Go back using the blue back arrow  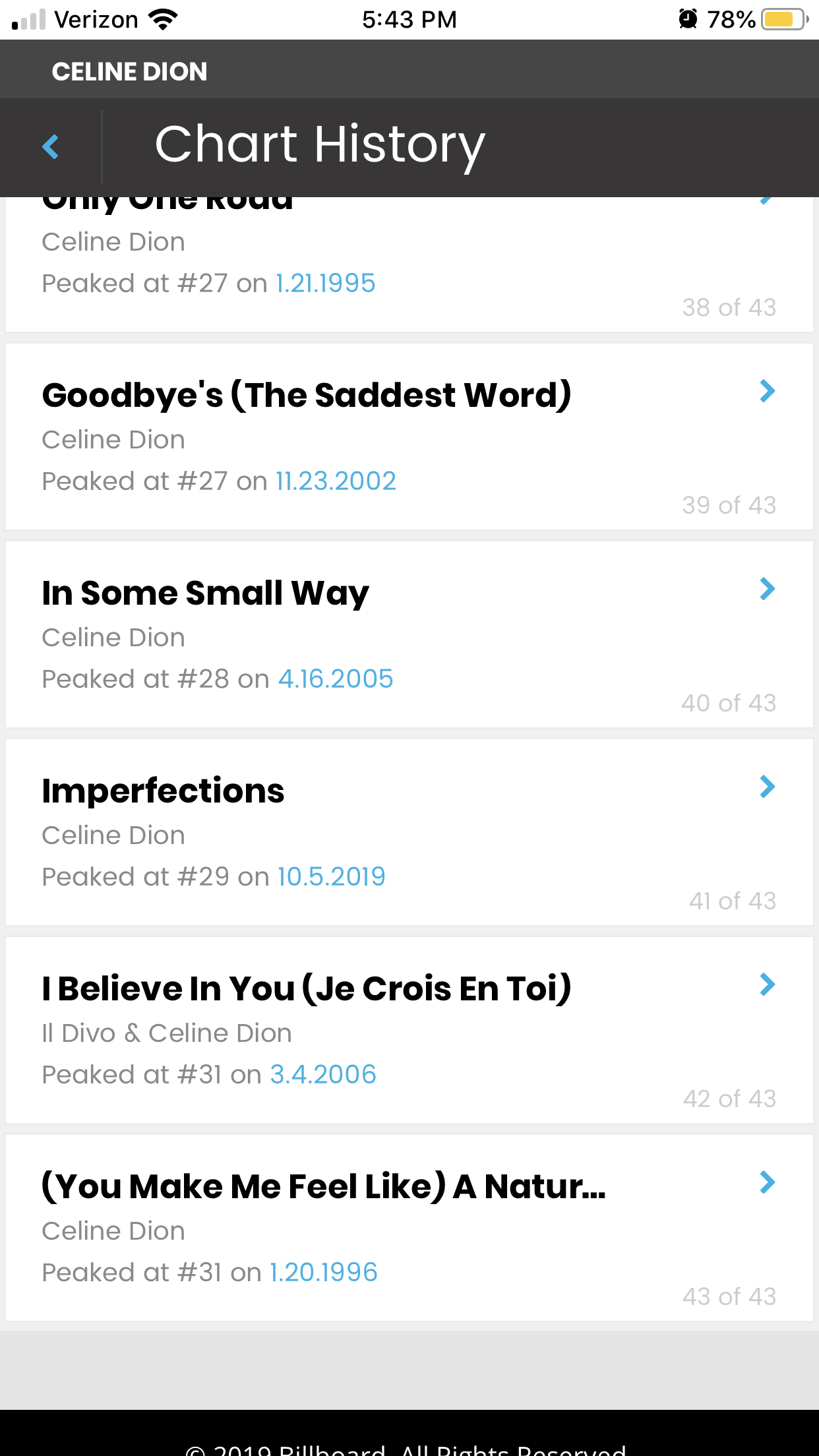tap(51, 146)
